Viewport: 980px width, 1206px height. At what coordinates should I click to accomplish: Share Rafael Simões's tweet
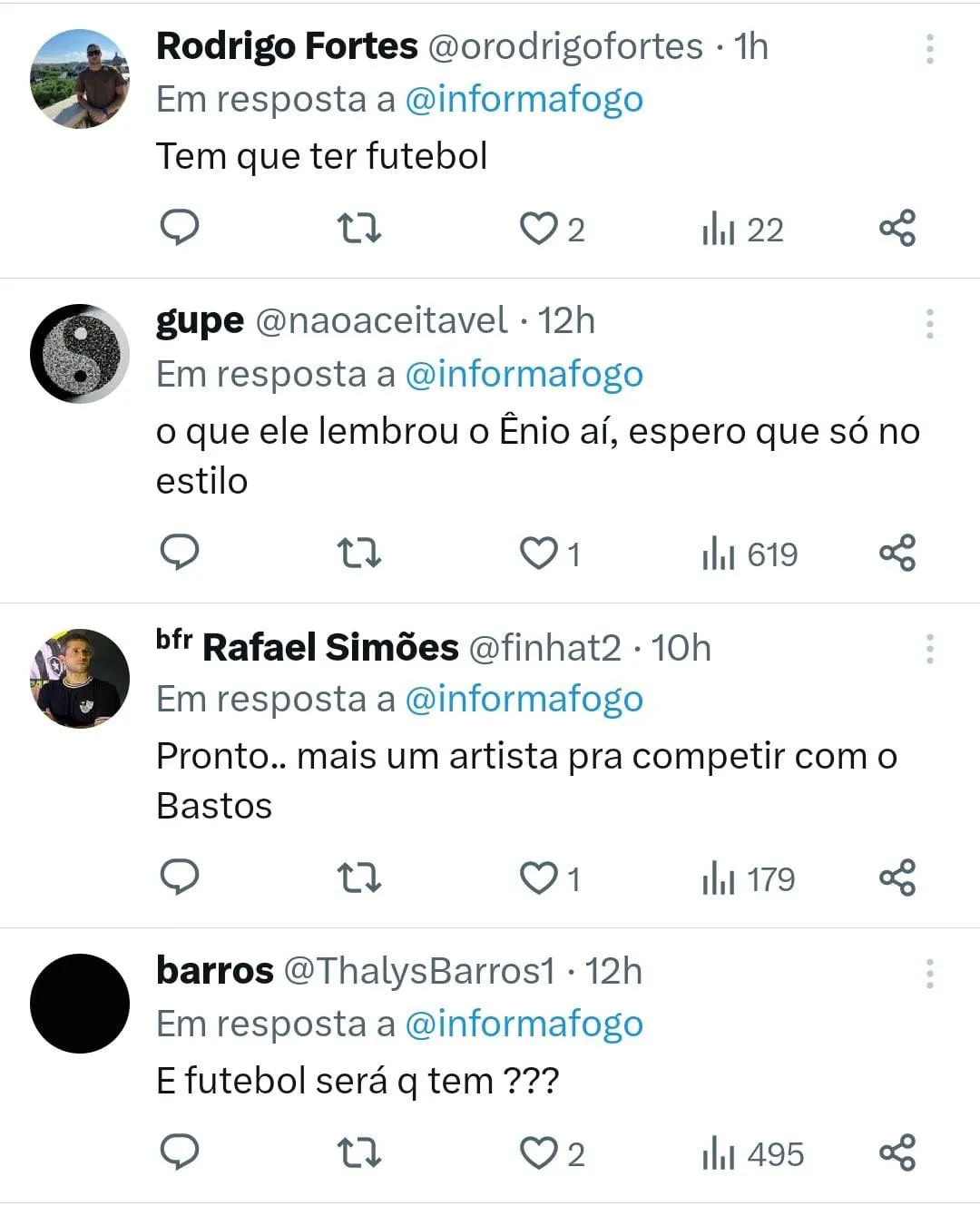click(897, 878)
